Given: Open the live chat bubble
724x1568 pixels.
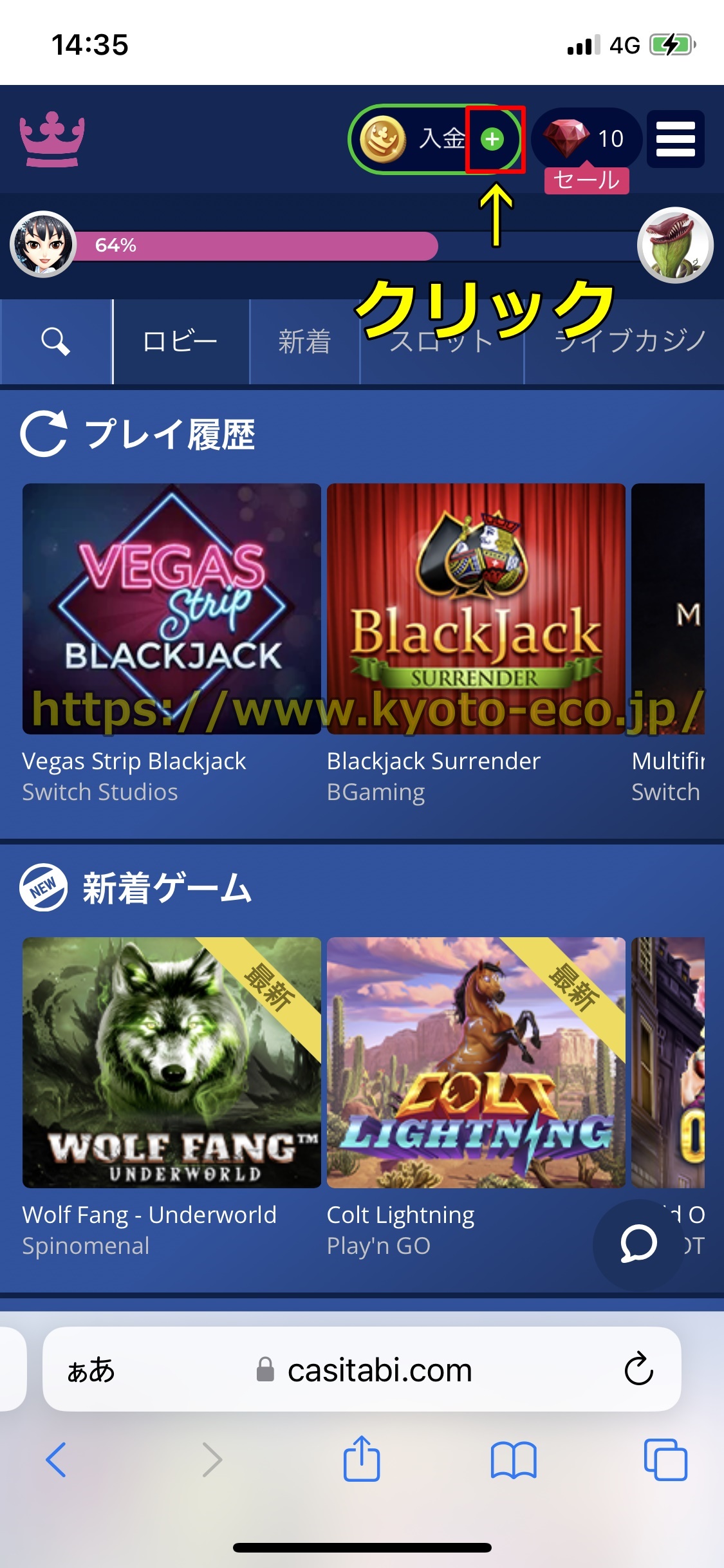Looking at the screenshot, I should 638,1243.
